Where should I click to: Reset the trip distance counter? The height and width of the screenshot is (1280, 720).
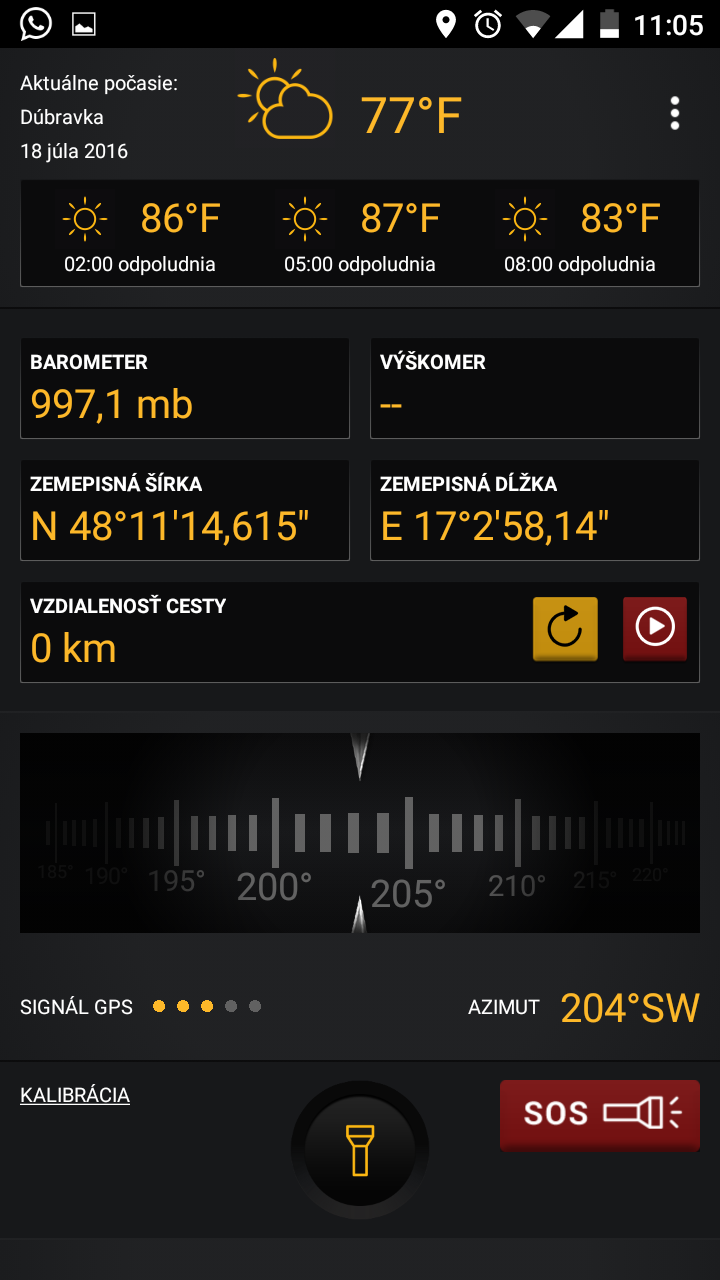click(565, 628)
